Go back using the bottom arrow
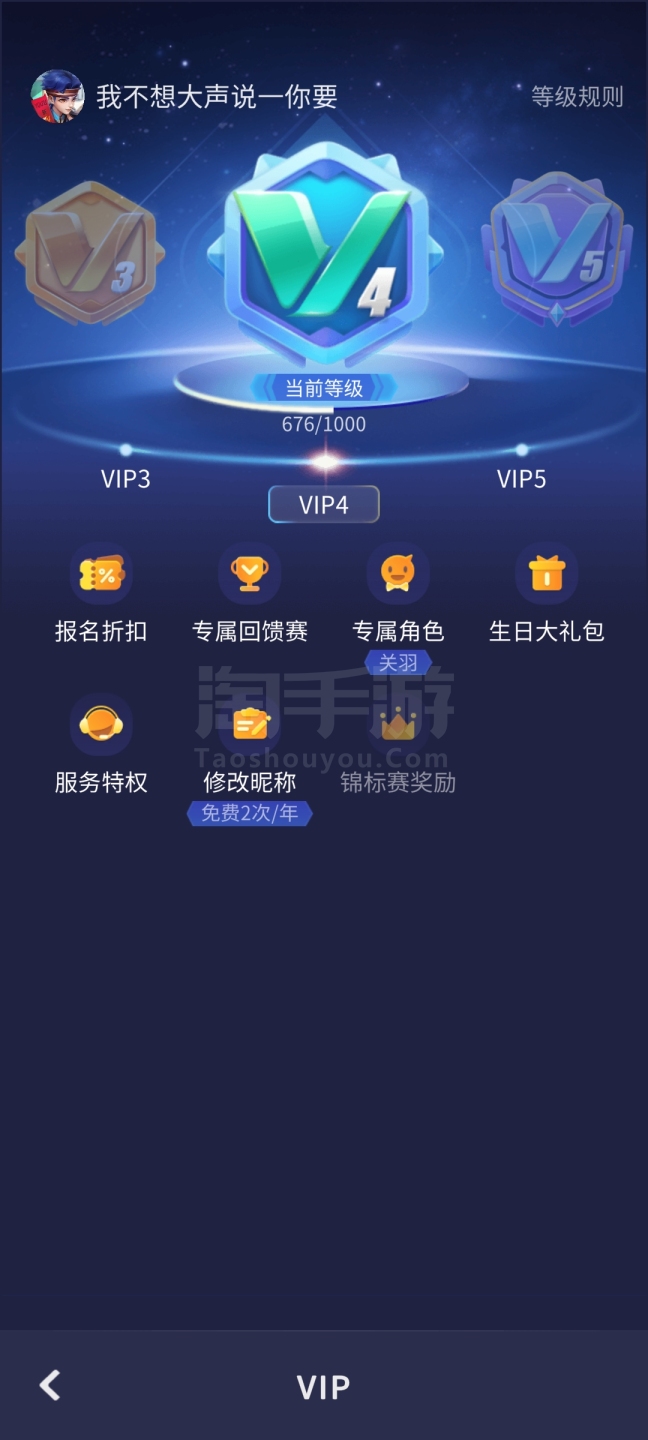The image size is (648, 1440). pos(50,1386)
